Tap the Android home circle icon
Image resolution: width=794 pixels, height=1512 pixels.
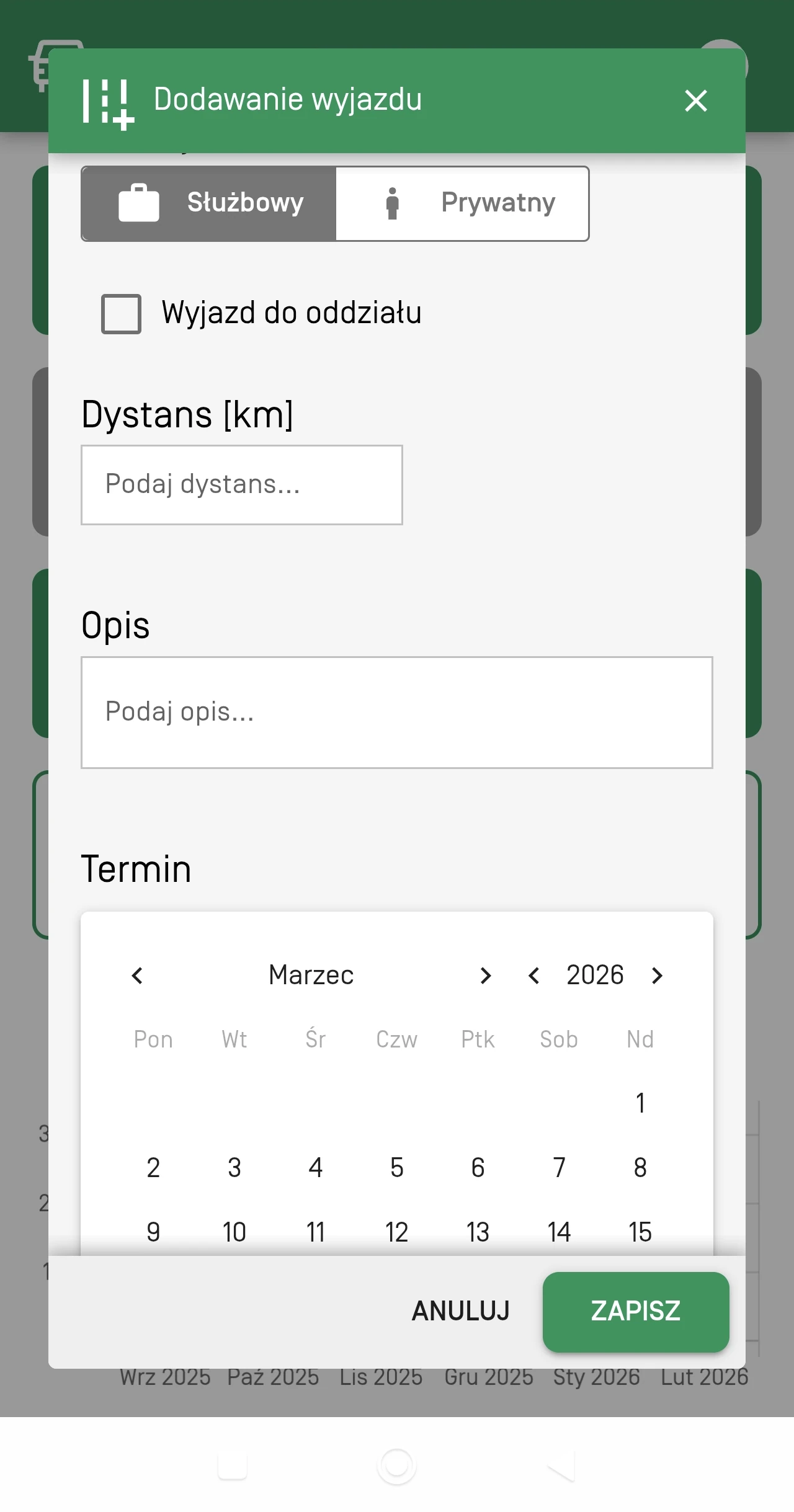point(396,1466)
